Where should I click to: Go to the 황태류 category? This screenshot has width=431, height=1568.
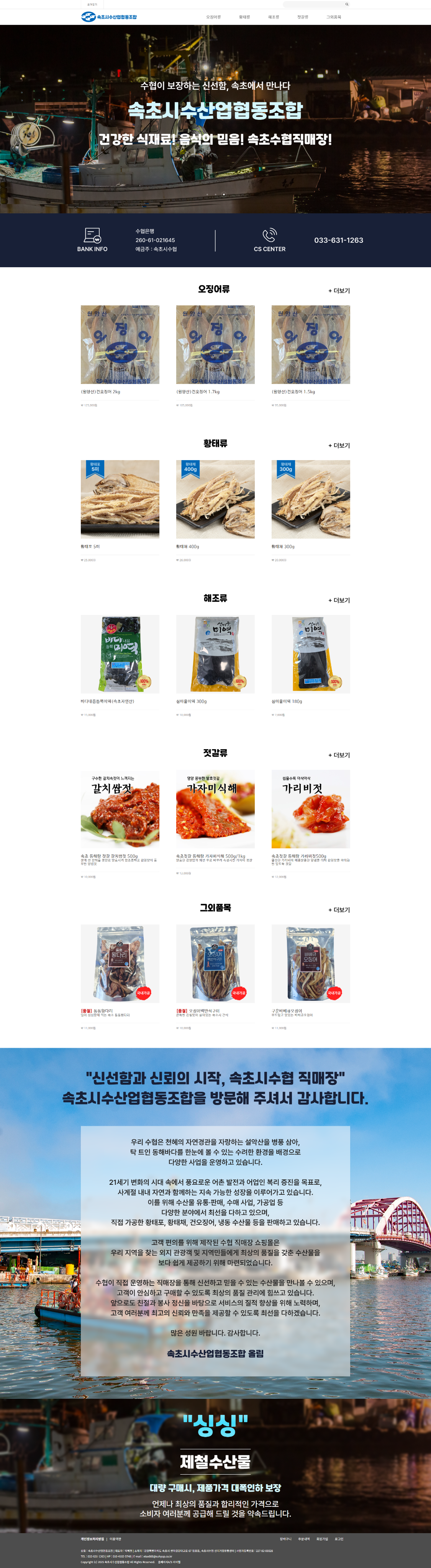click(x=244, y=17)
